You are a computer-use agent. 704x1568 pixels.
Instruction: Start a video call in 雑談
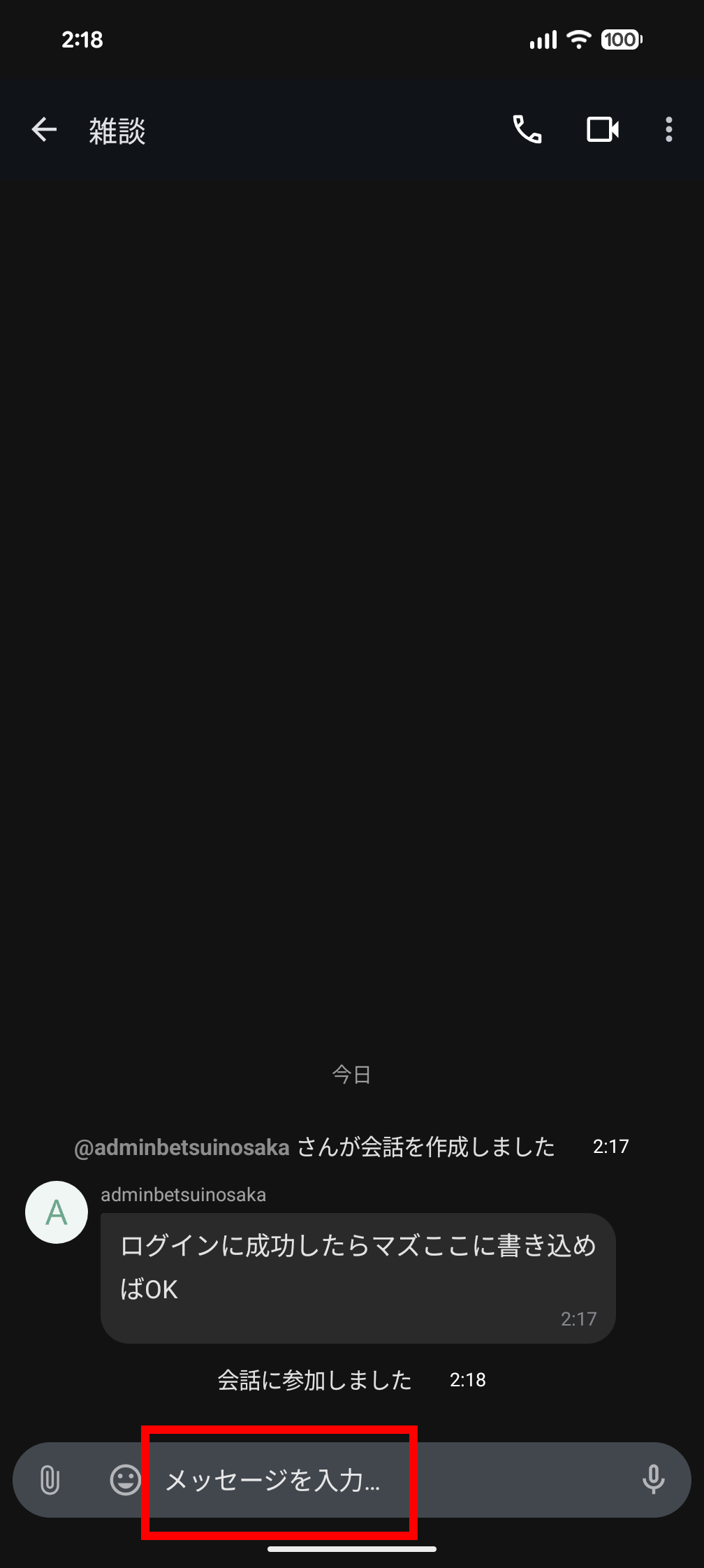coord(602,130)
